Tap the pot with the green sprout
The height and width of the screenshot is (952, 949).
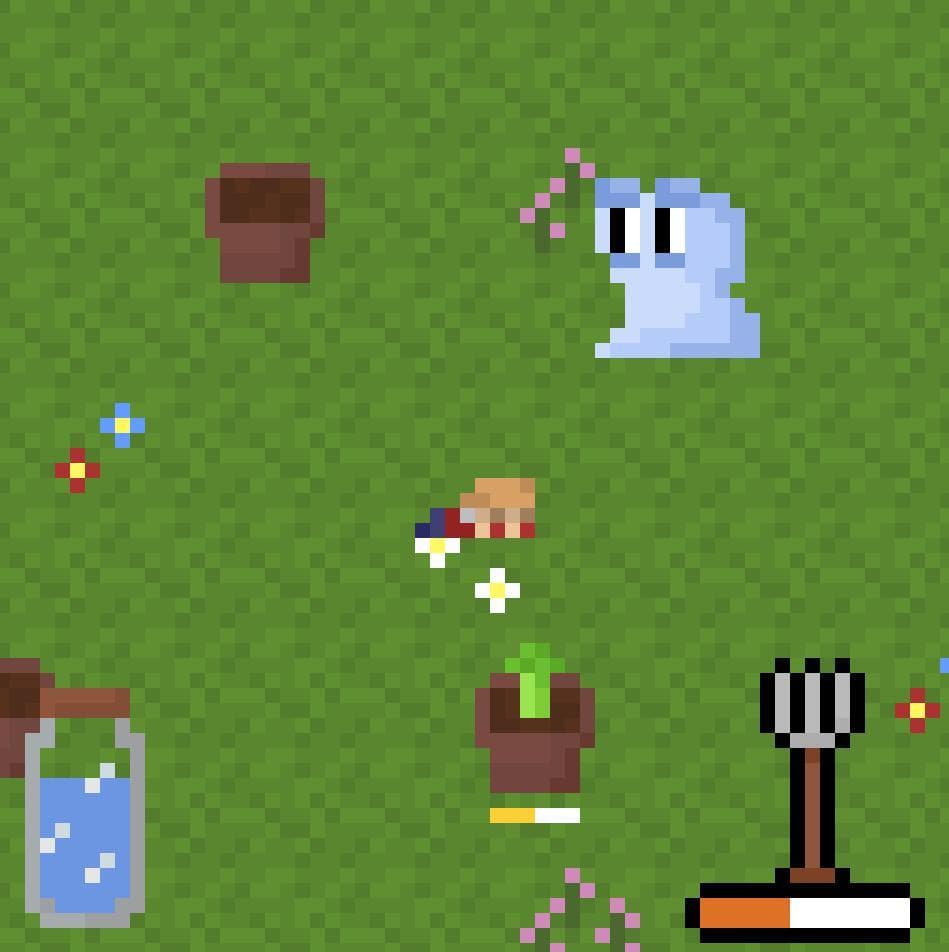click(534, 718)
